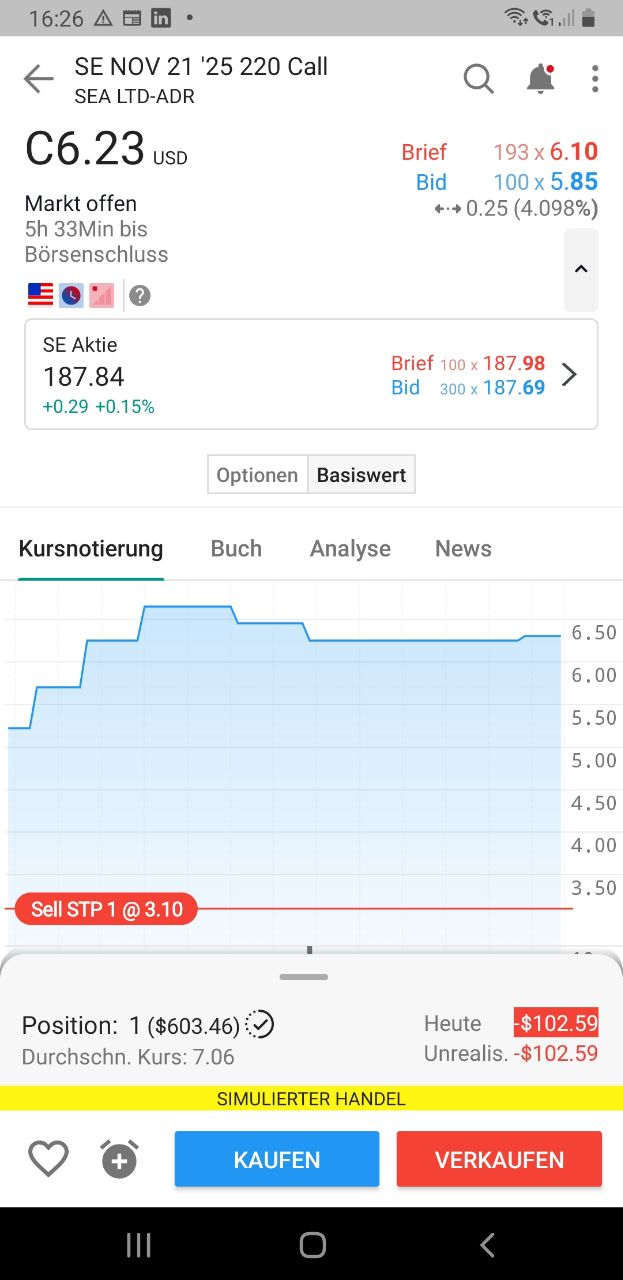Tap the Sell STP 1 @ 3.10 order label
Screen dimensions: 623x1280
(x=106, y=909)
